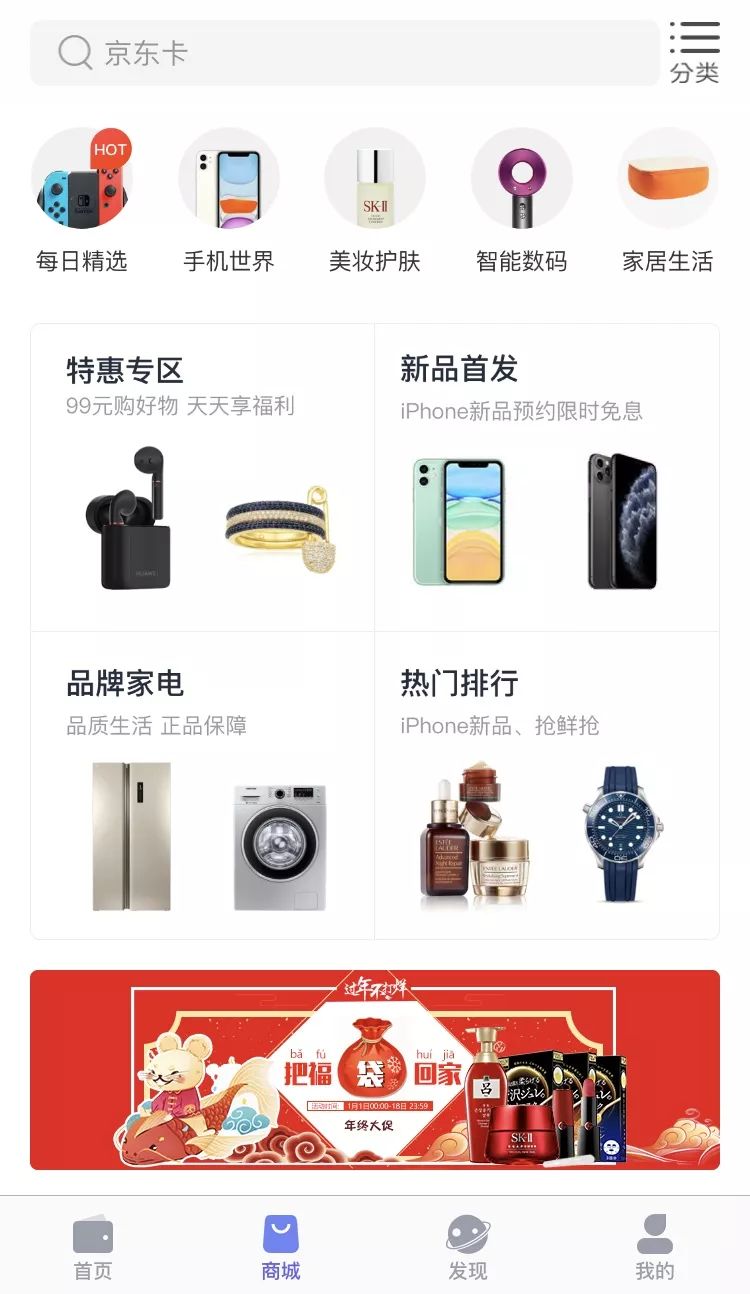Open the 每日精选 category
The image size is (750, 1294).
(82, 201)
